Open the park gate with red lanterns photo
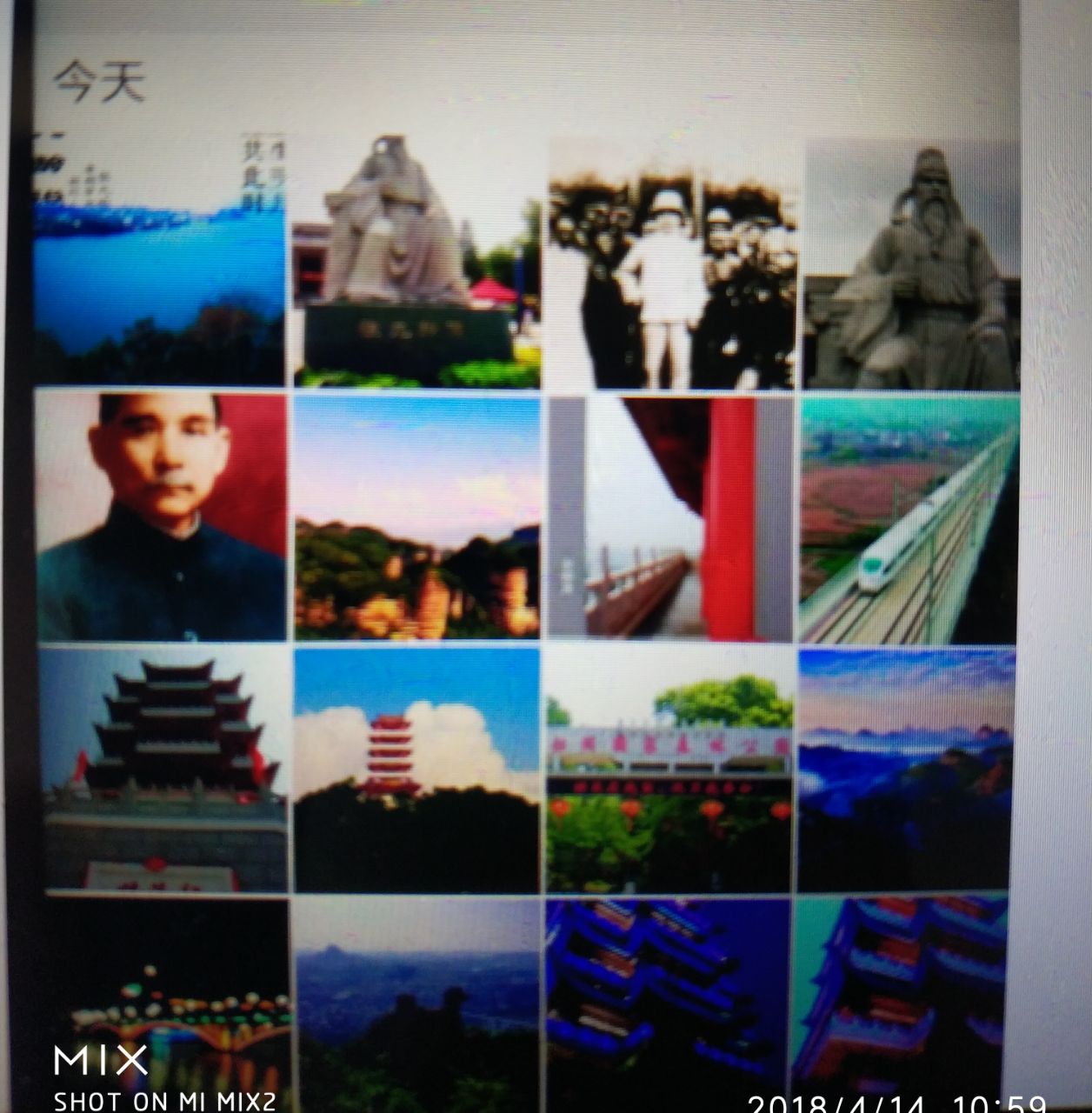The image size is (1092, 1113). 669,770
